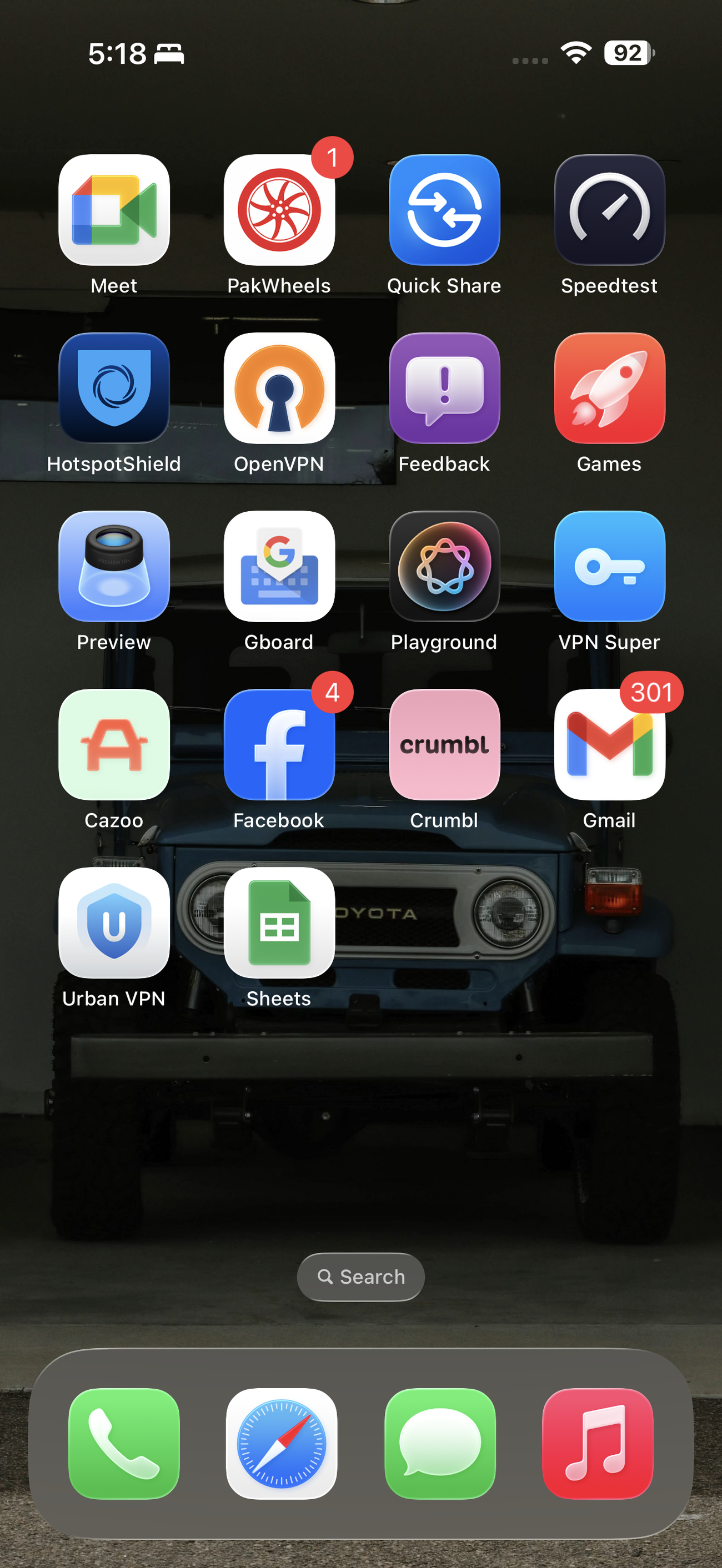This screenshot has height=1568, width=722.
Task: Open Safari from the dock
Action: click(282, 1443)
